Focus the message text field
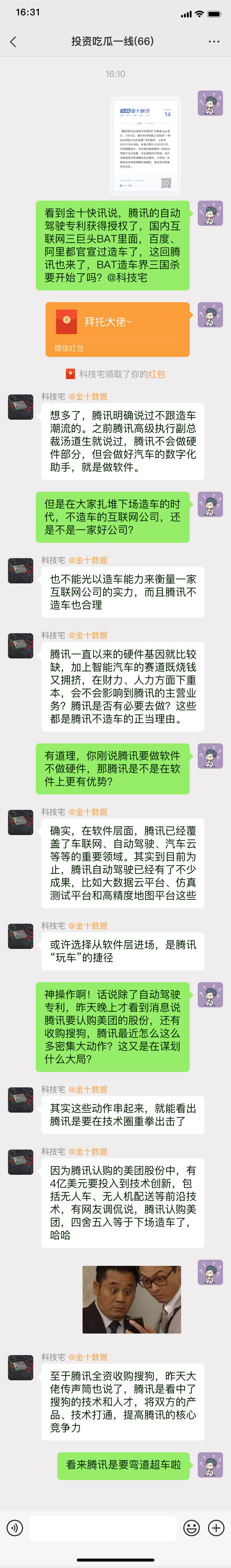Screen dimensions: 231x1568 [103, 1527]
